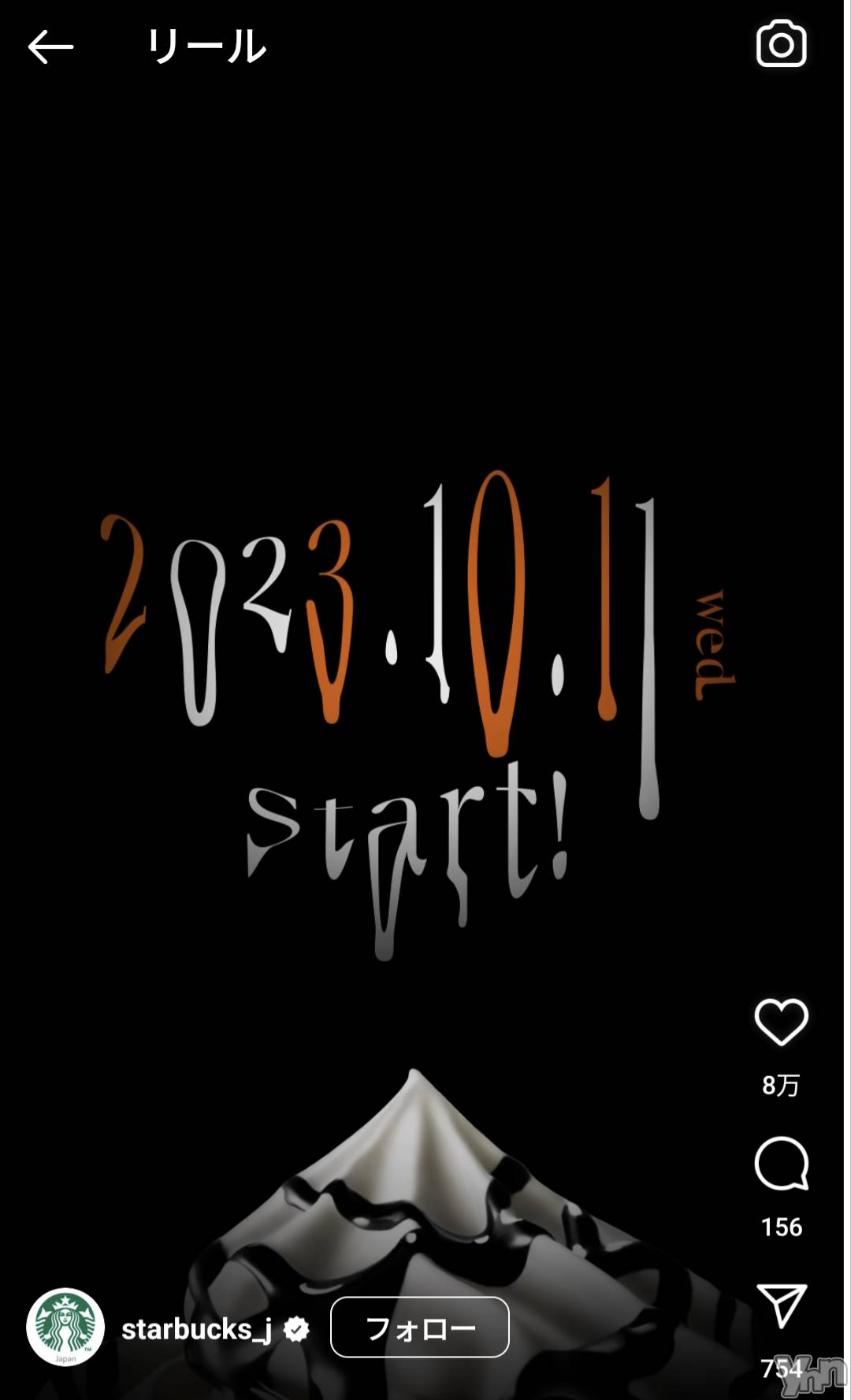Like this Starbucks reel
The height and width of the screenshot is (1400, 851).
click(x=781, y=1022)
